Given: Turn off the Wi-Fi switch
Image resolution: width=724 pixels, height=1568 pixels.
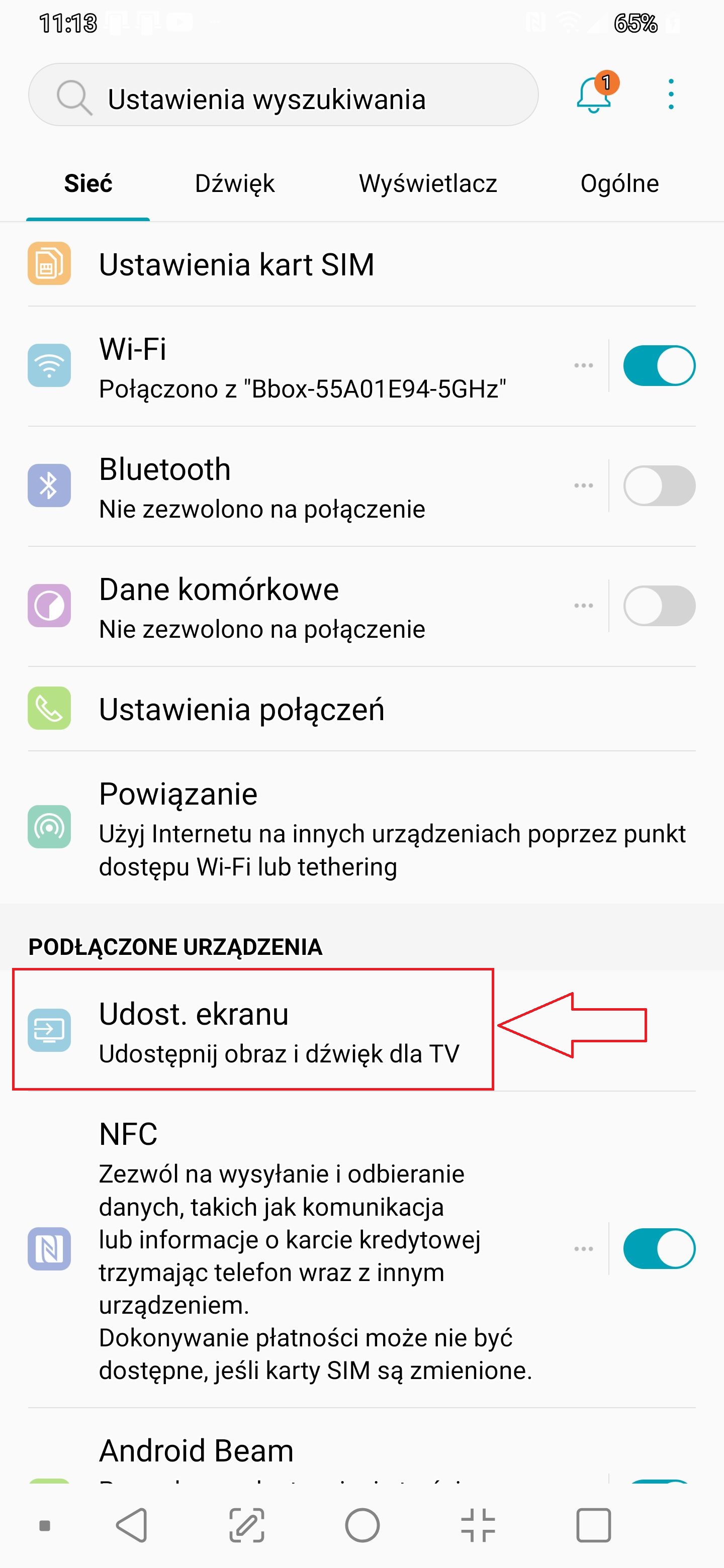Looking at the screenshot, I should pyautogui.click(x=659, y=366).
